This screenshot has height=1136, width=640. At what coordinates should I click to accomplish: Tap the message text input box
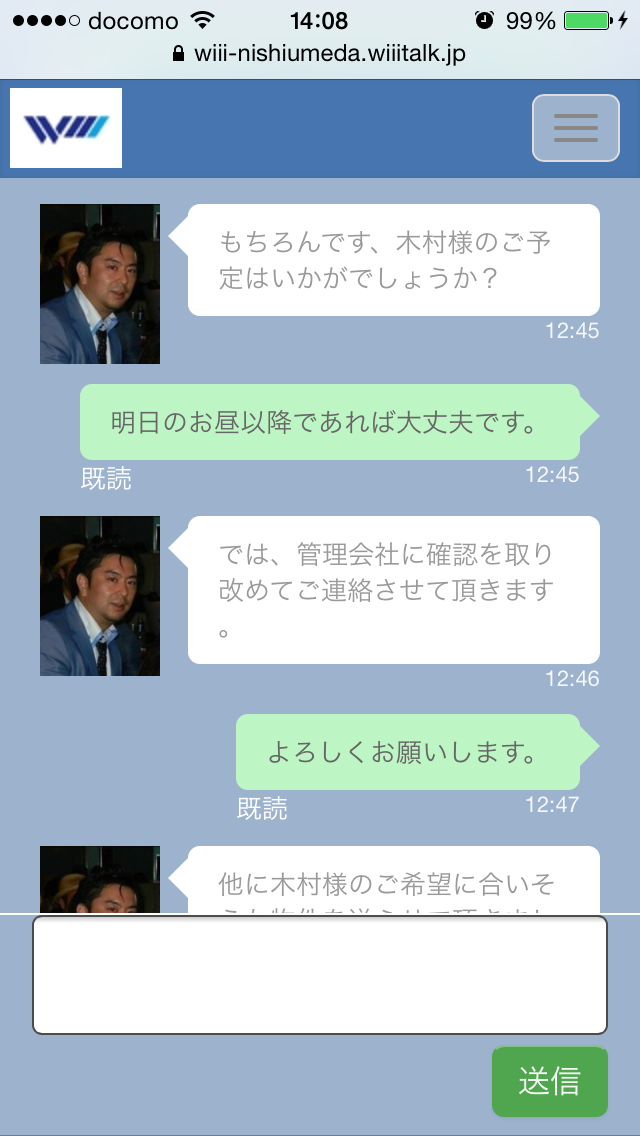pyautogui.click(x=320, y=975)
